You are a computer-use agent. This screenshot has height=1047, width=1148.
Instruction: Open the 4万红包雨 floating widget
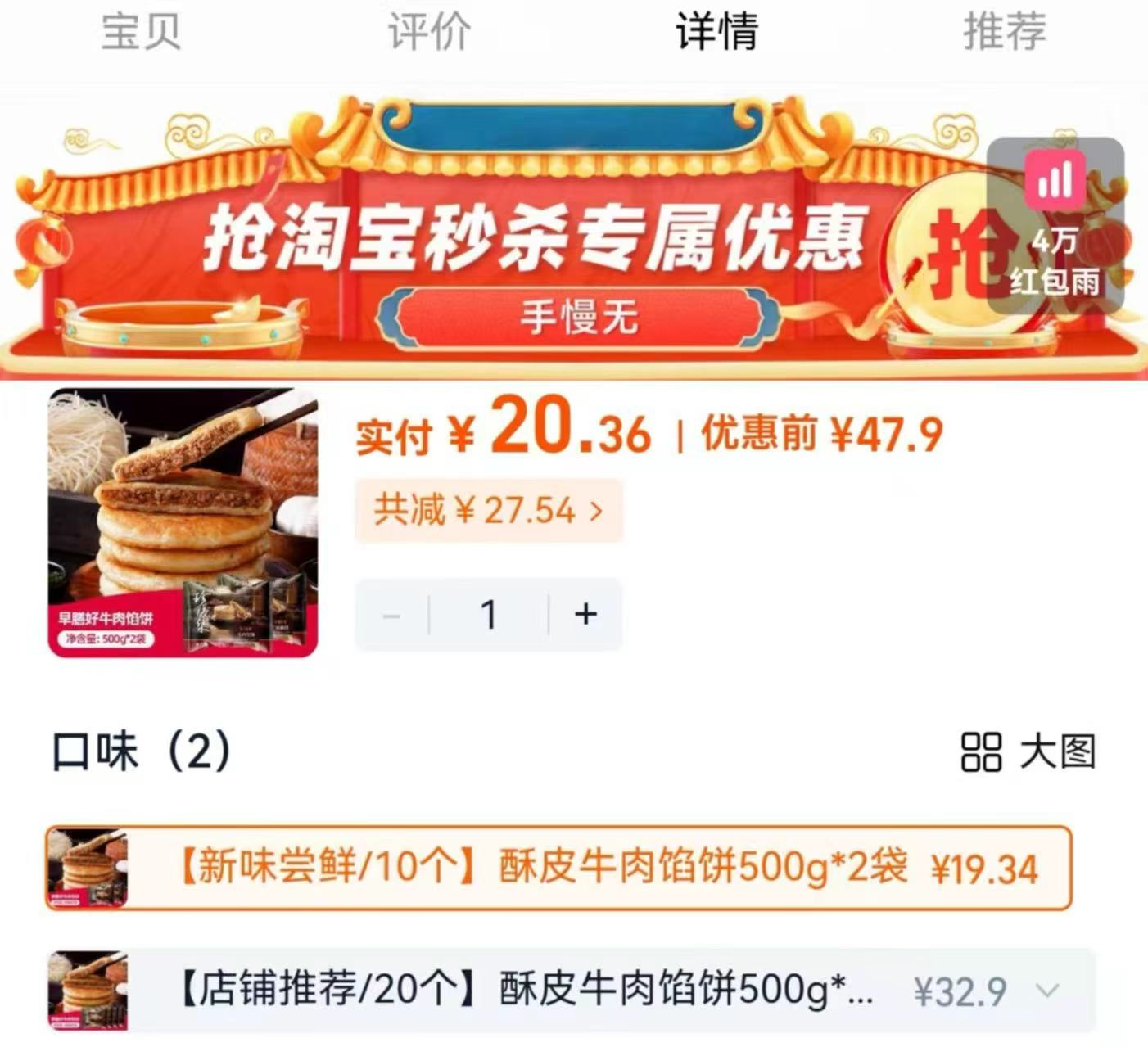tap(1055, 226)
